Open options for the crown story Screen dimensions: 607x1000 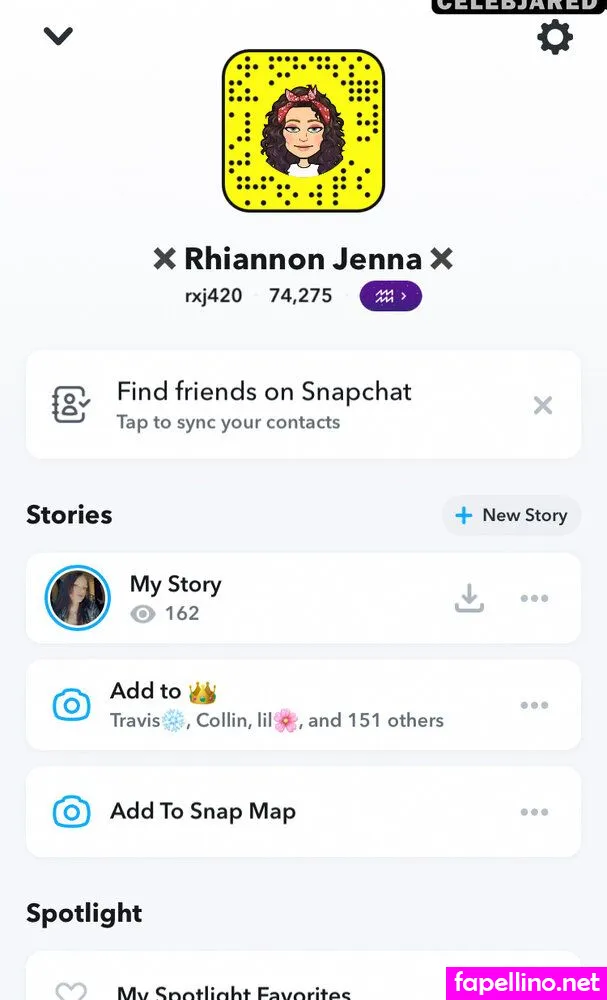534,705
